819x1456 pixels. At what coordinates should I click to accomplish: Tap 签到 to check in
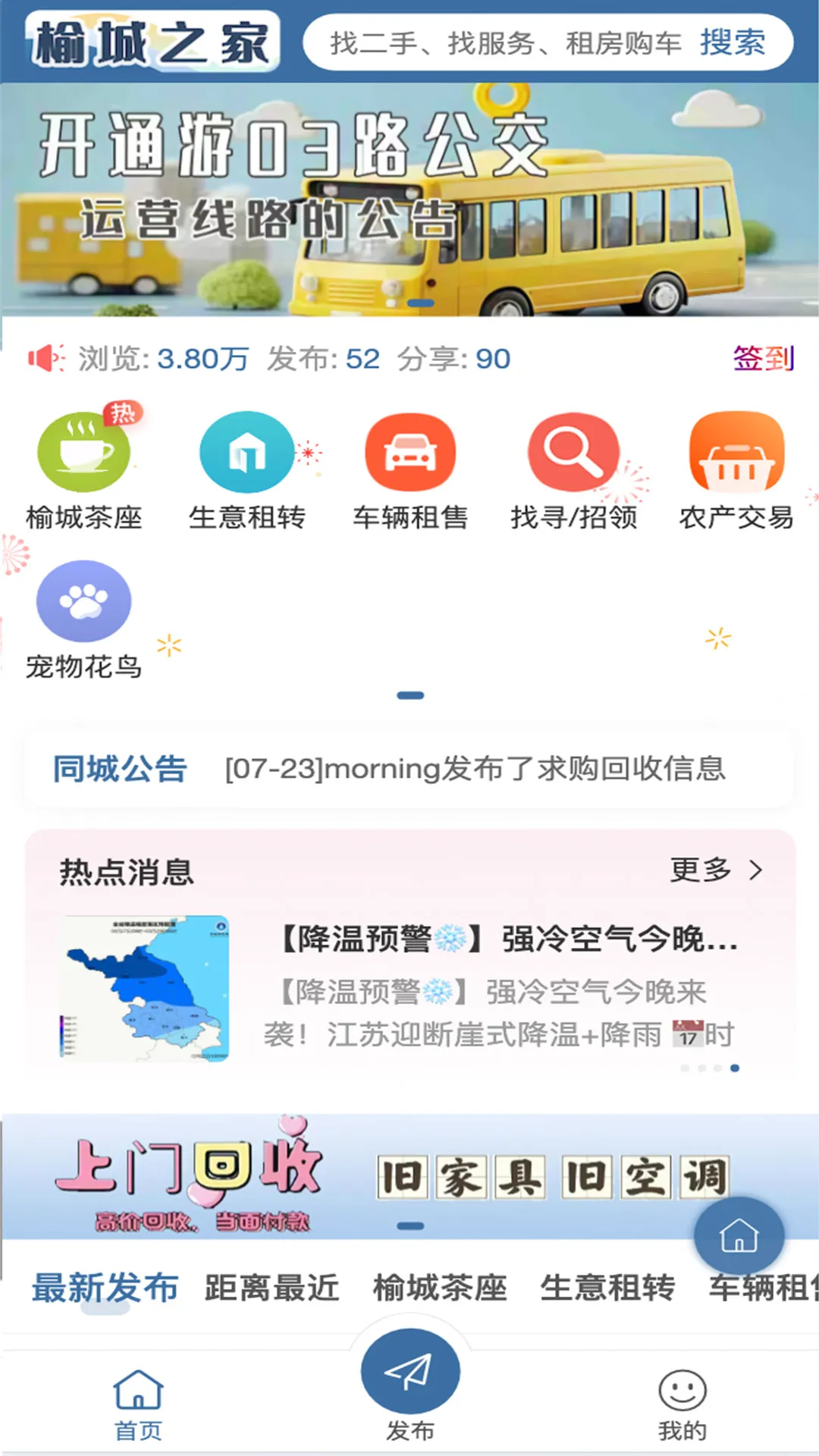[763, 358]
